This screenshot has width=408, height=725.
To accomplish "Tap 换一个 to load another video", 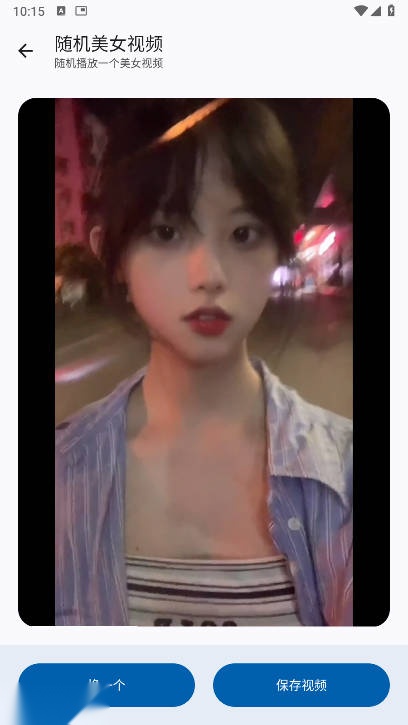I will (x=107, y=685).
